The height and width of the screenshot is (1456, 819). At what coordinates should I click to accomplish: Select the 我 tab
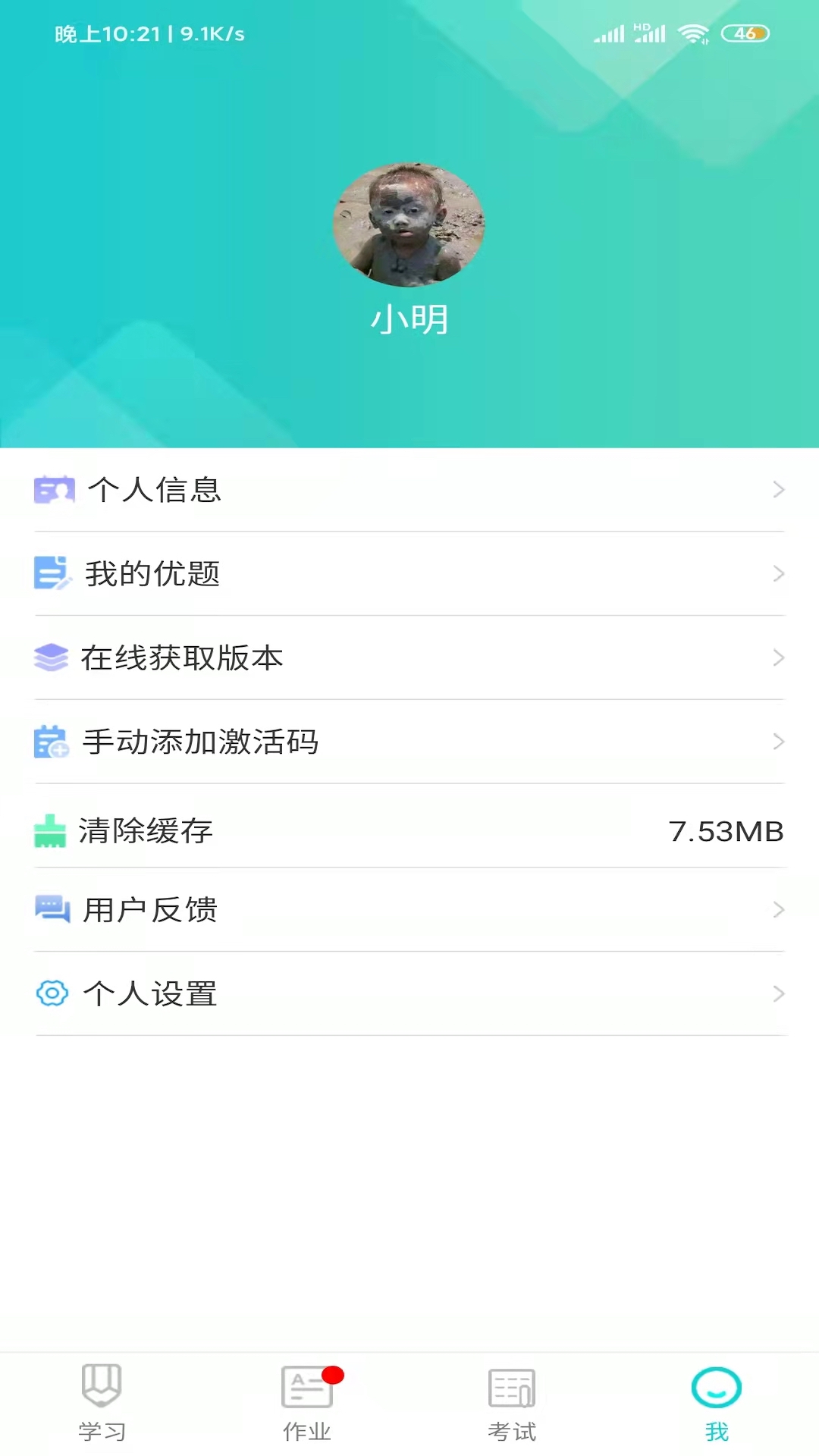point(717,1403)
